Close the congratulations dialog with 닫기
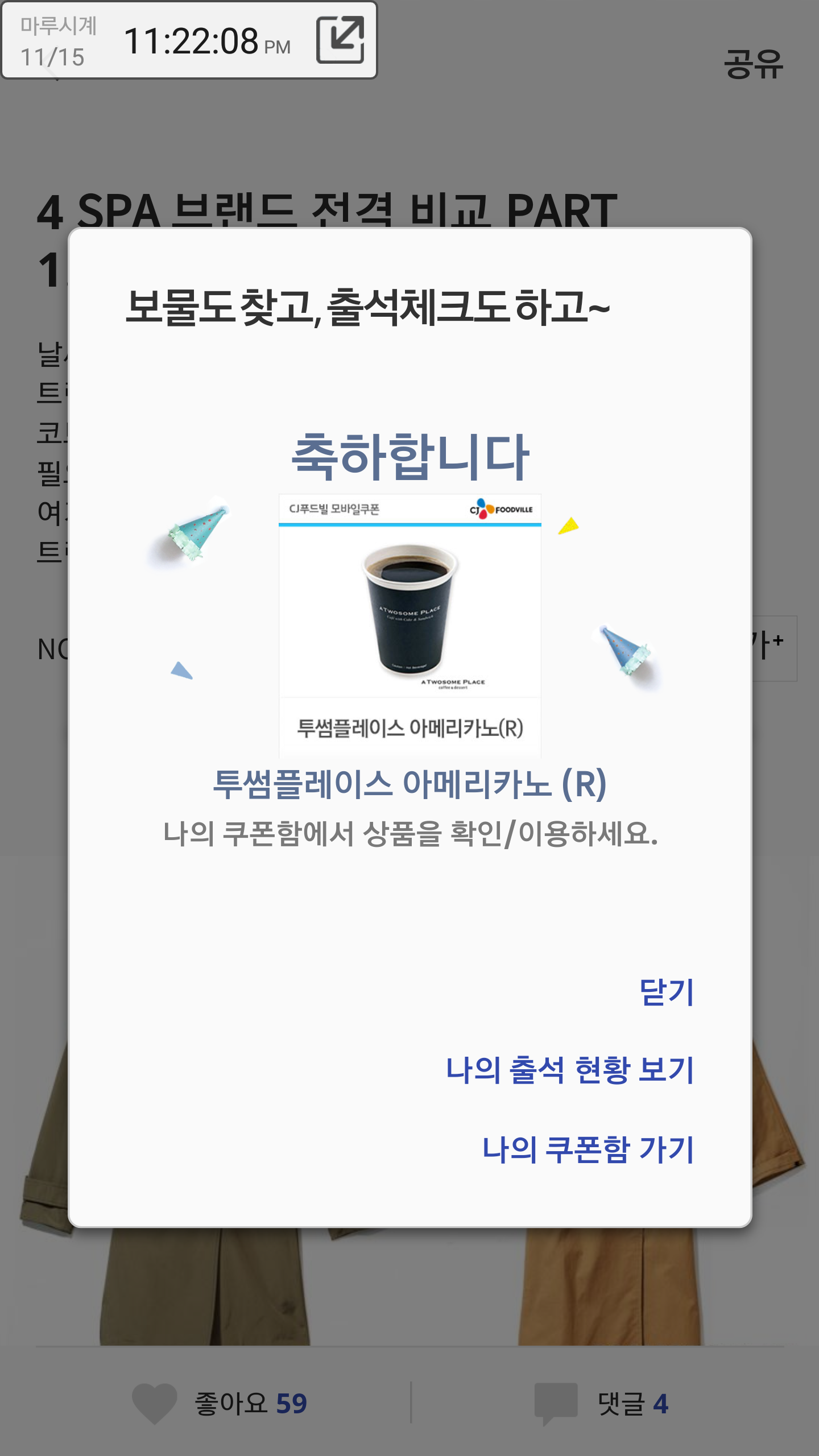Screen dimensions: 819x1456 [x=666, y=992]
